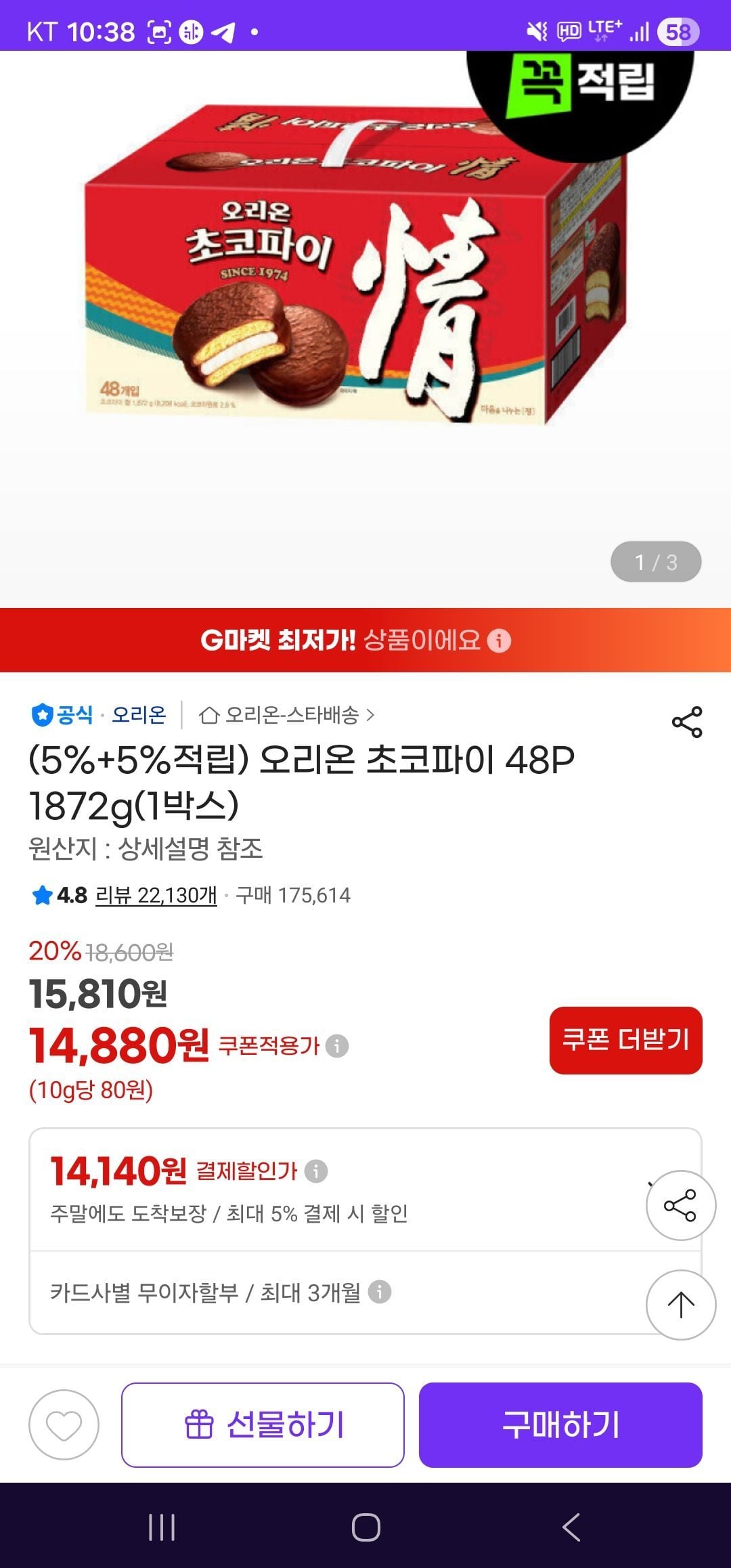Tap the floating share button
The image size is (731, 1568).
click(680, 1205)
